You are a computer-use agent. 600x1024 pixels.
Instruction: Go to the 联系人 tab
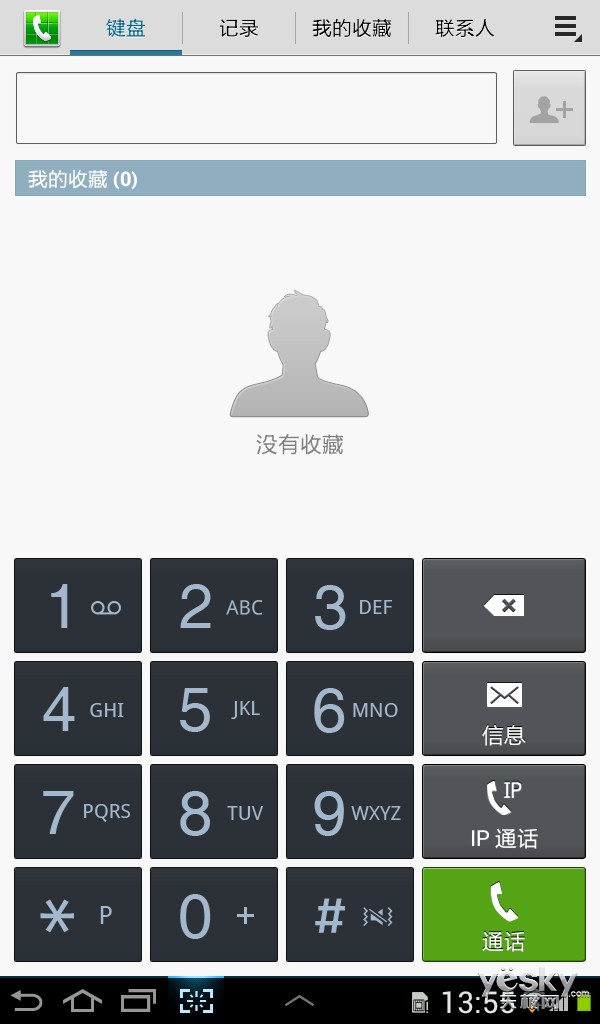(464, 28)
